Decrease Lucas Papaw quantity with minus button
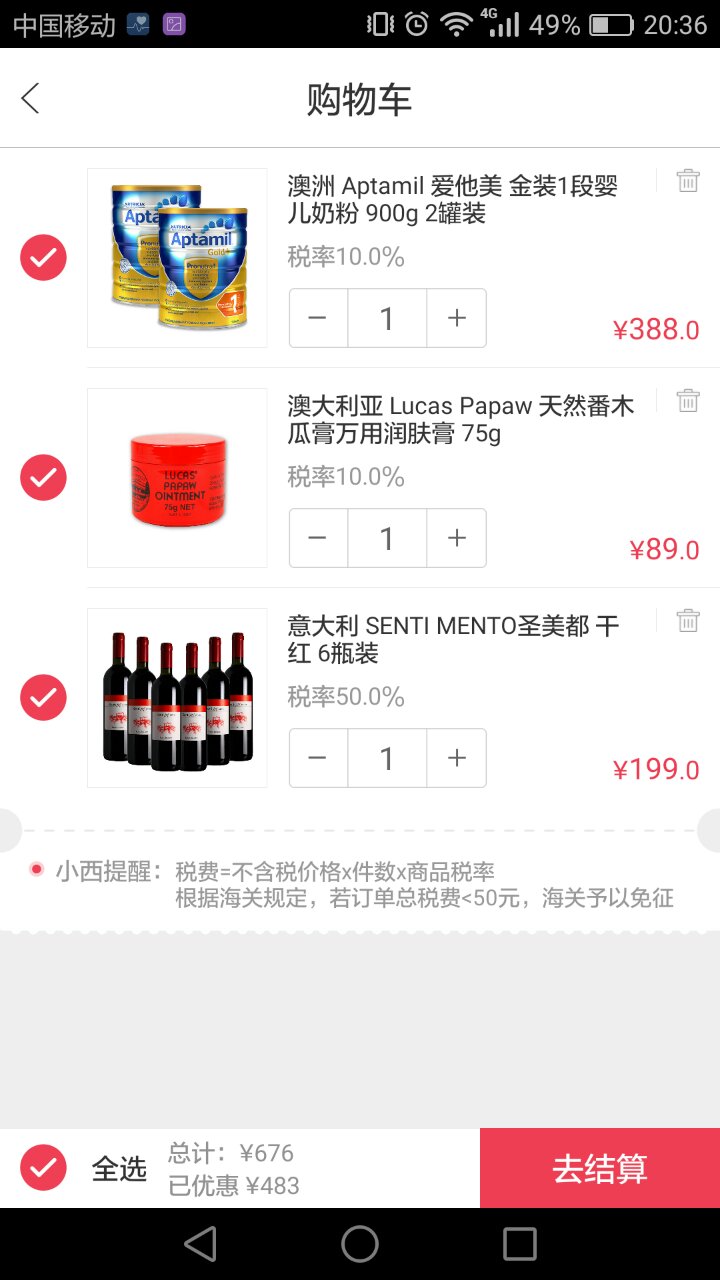720x1280 pixels. pyautogui.click(x=317, y=538)
